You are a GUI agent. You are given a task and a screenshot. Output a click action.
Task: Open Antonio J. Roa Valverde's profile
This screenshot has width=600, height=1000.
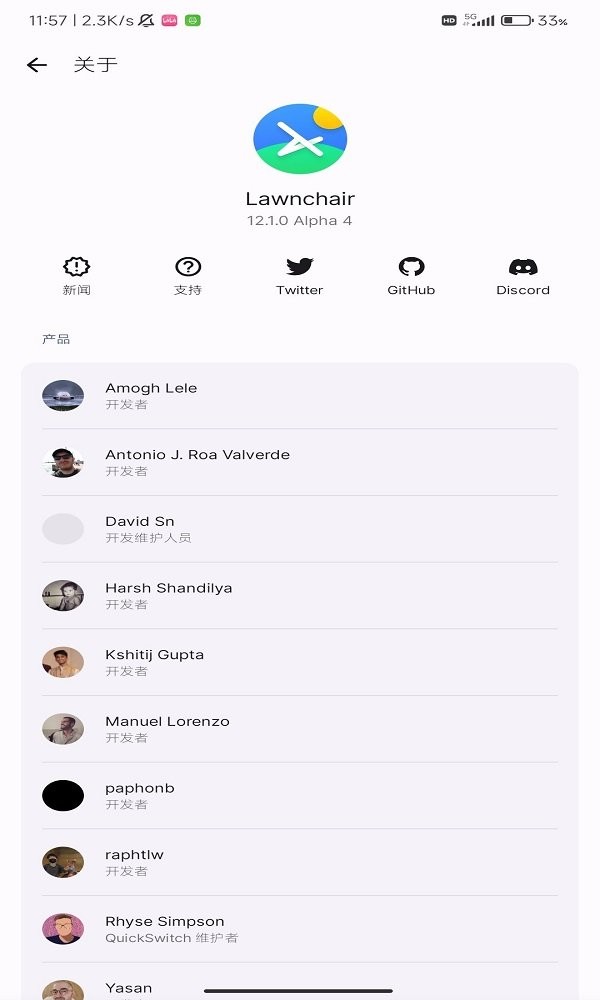click(300, 462)
